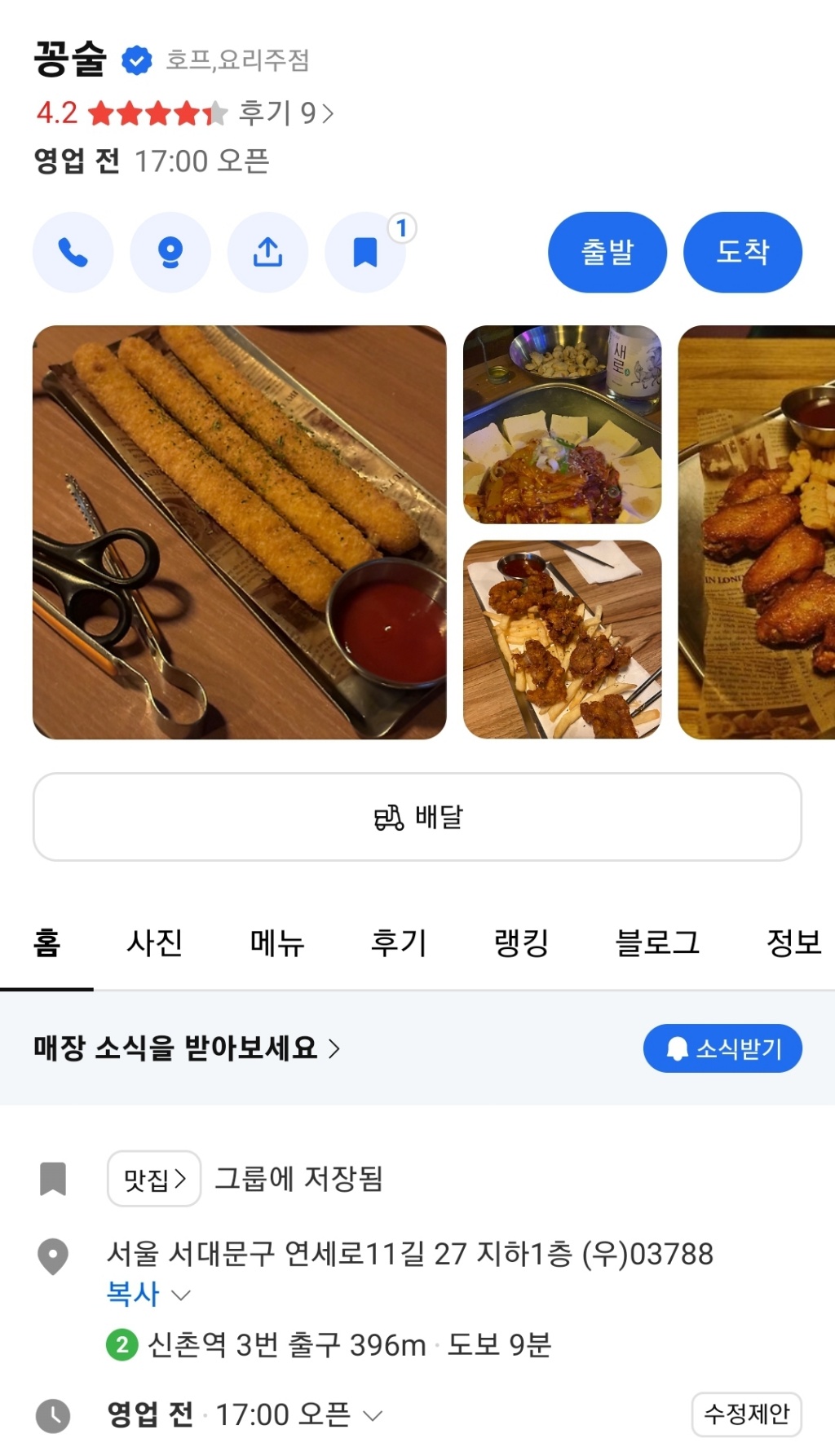Open the fried chicken and fries photo
835x1456 pixels.
click(562, 640)
